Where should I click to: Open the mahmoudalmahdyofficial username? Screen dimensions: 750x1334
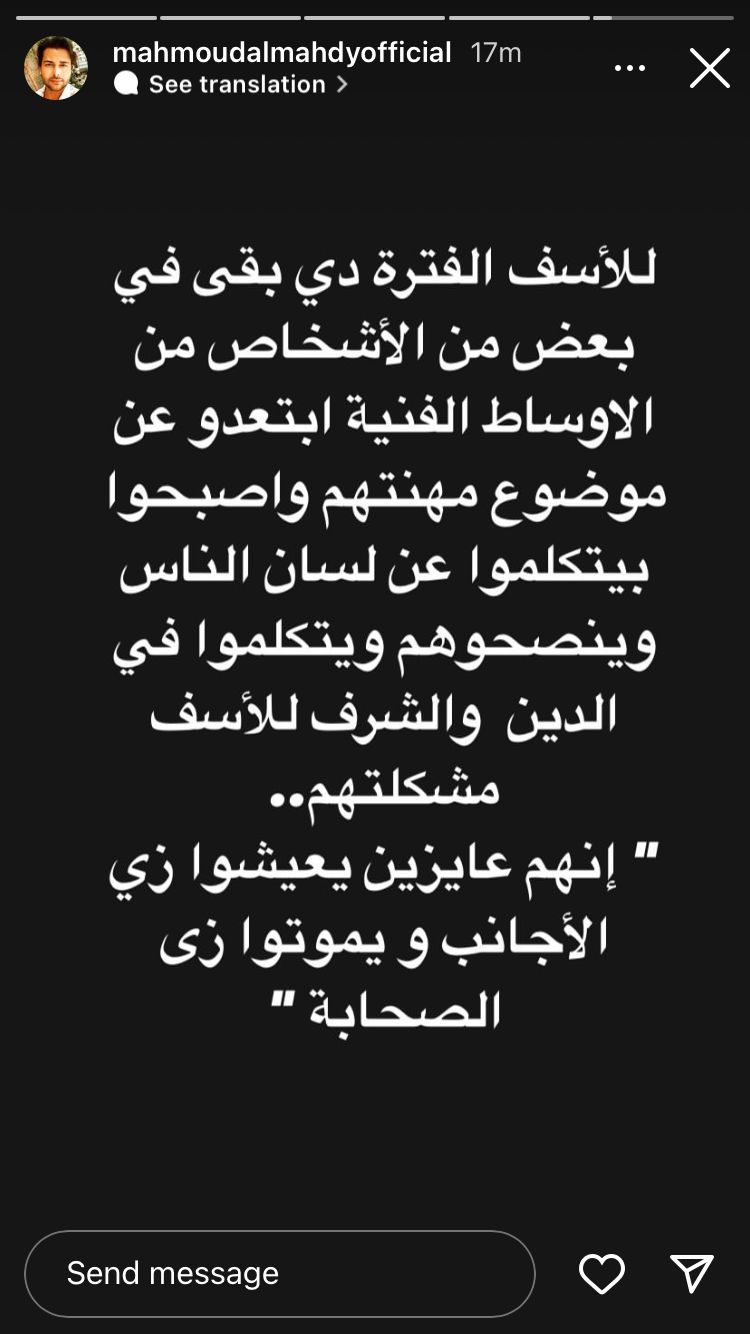coord(282,52)
